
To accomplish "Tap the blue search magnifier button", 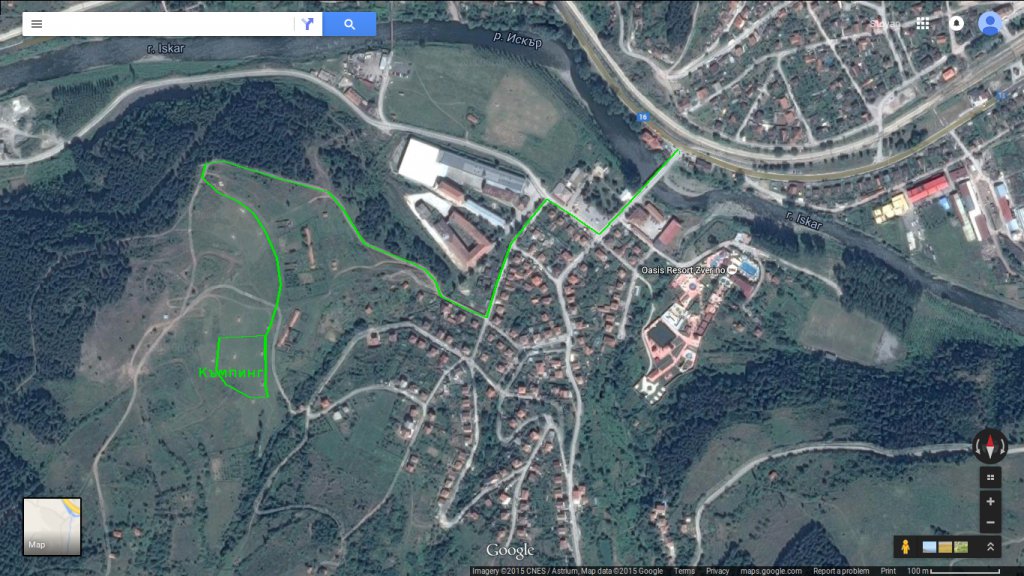I will click(x=349, y=24).
